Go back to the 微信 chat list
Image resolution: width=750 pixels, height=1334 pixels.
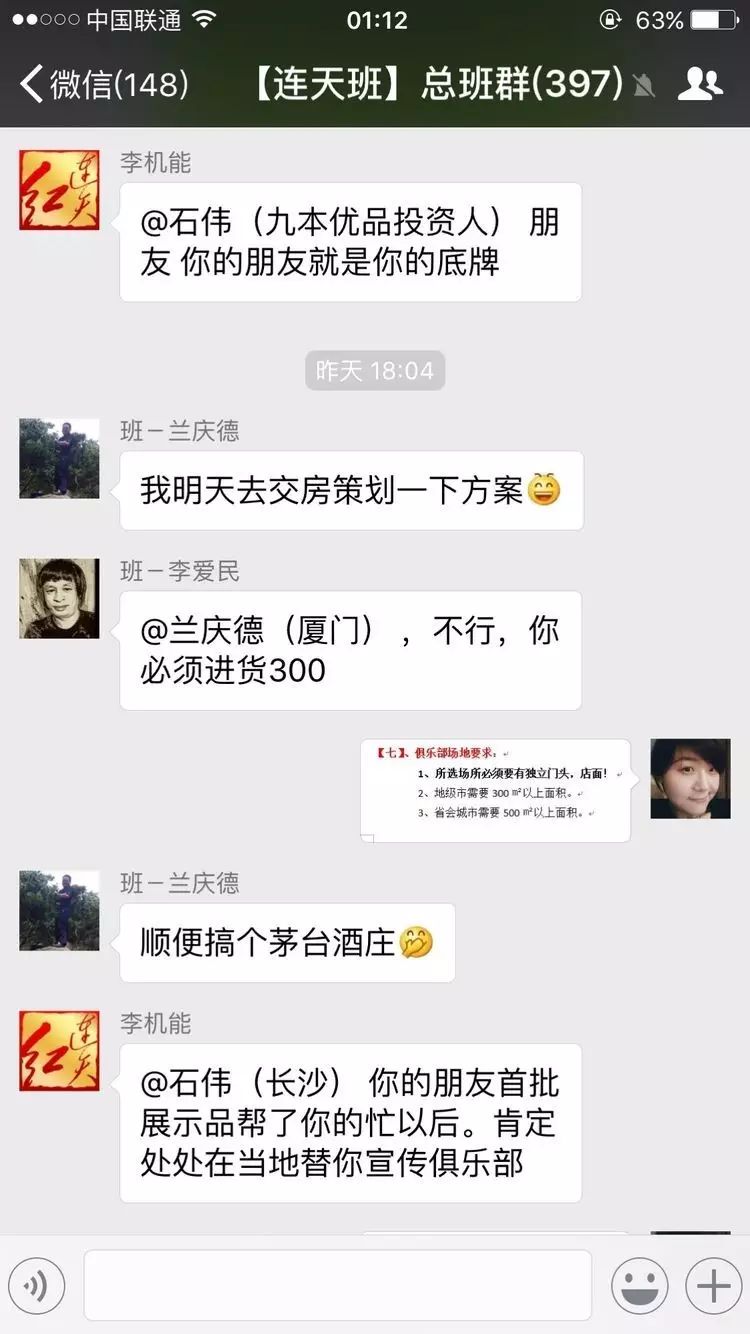[100, 84]
